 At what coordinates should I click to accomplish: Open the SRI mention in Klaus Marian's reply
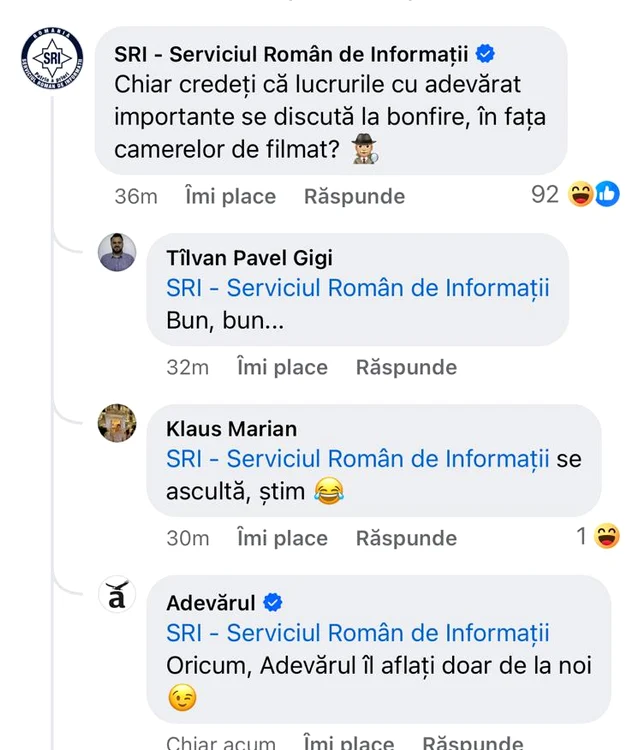[358, 459]
